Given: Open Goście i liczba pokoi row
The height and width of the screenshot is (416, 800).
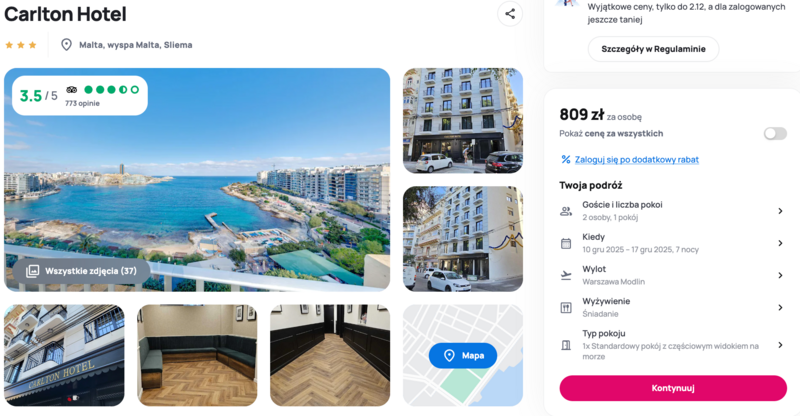Looking at the screenshot, I should click(x=672, y=211).
